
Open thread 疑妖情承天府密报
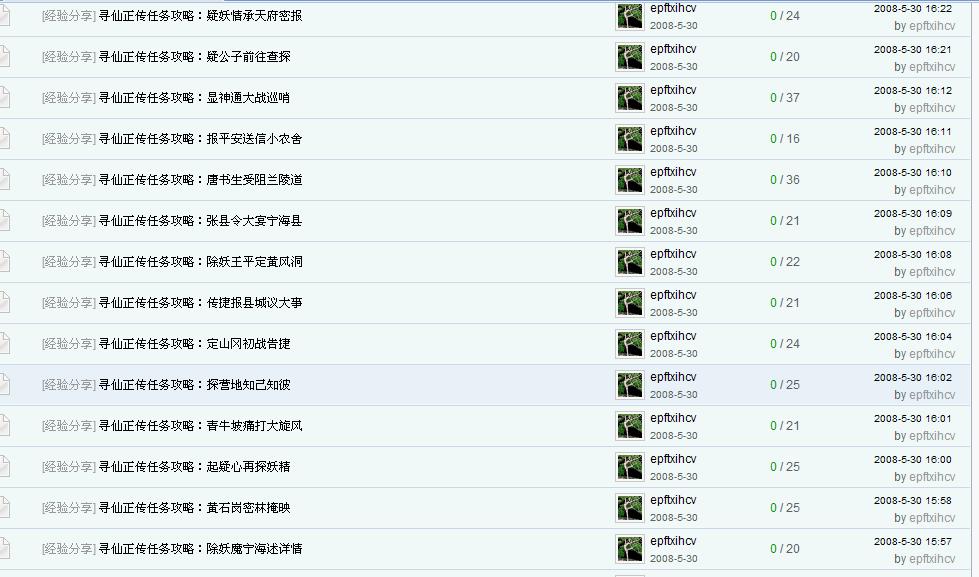point(200,16)
